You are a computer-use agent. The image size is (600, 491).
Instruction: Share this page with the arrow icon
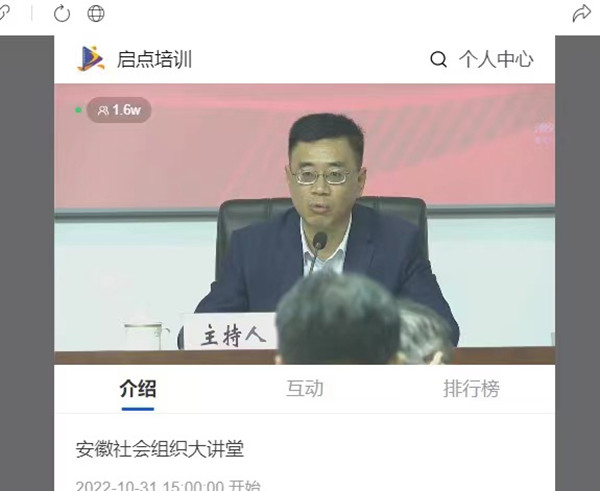(582, 13)
